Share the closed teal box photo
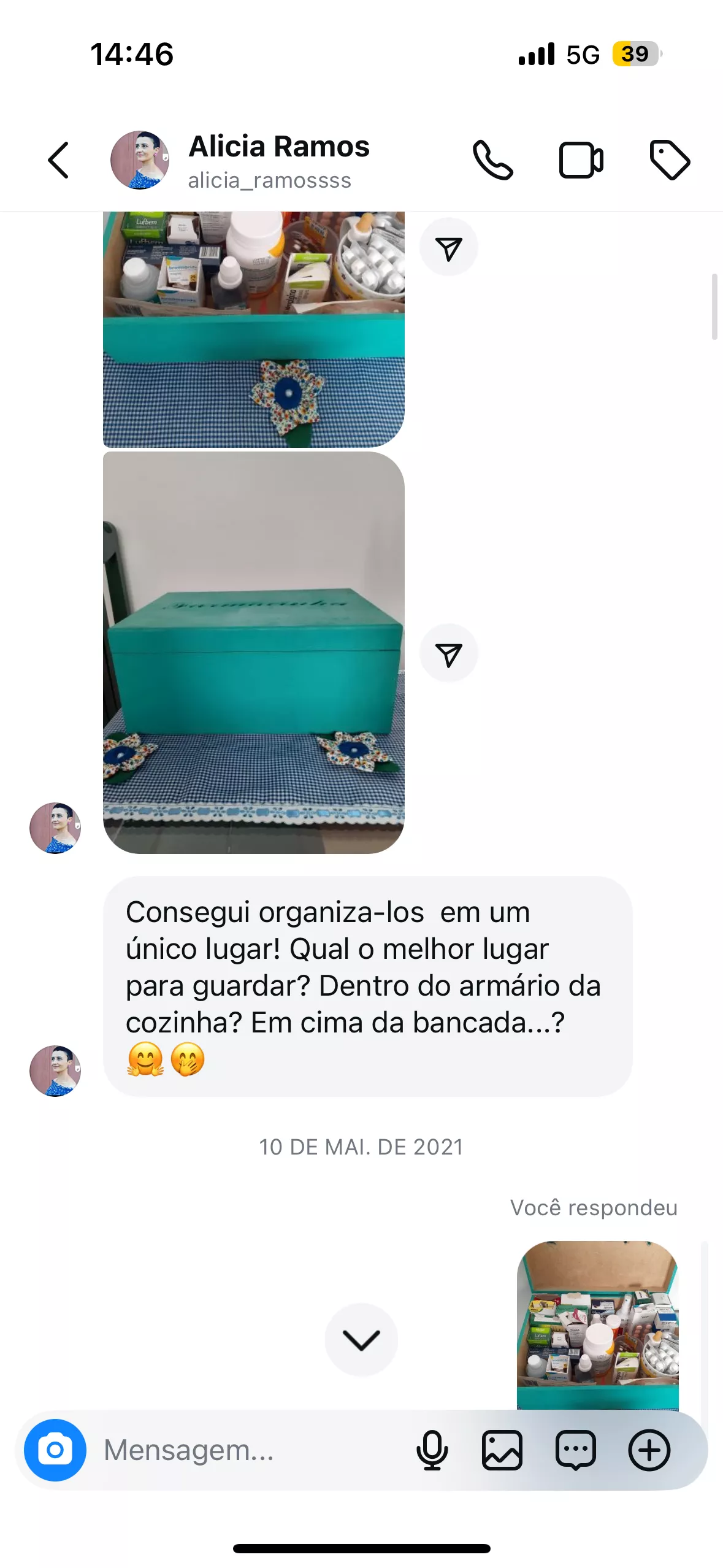 pos(448,653)
